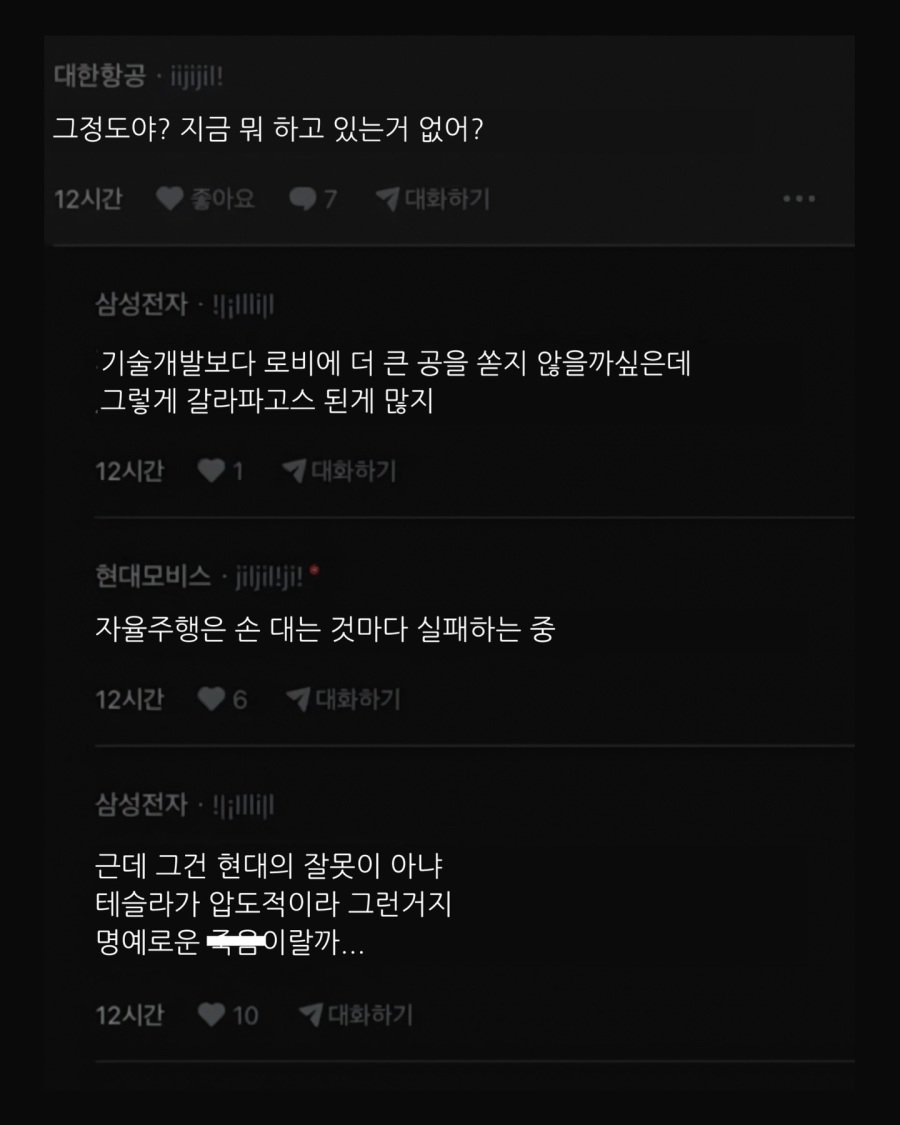900x1125 pixels.
Task: Like the 대한항공 comment
Action: pos(206,199)
